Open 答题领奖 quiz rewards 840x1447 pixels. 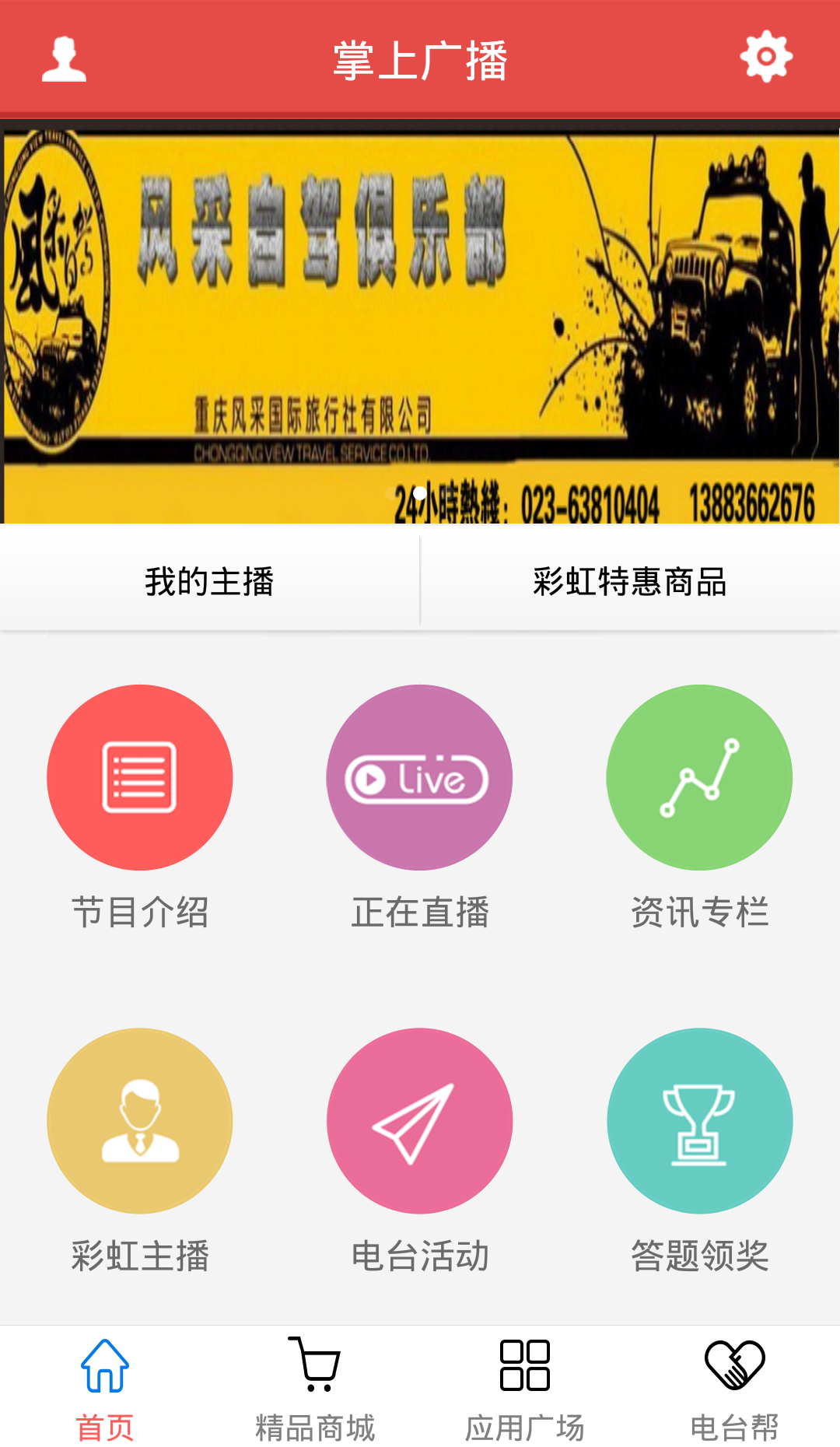tap(699, 1121)
